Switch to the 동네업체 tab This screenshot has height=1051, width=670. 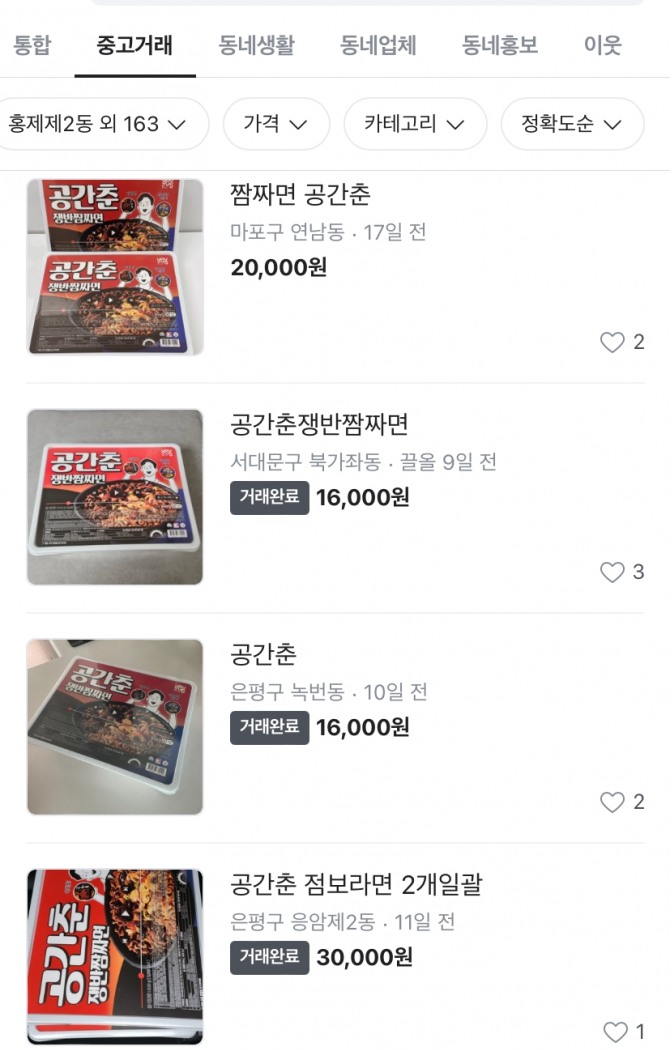pos(378,45)
